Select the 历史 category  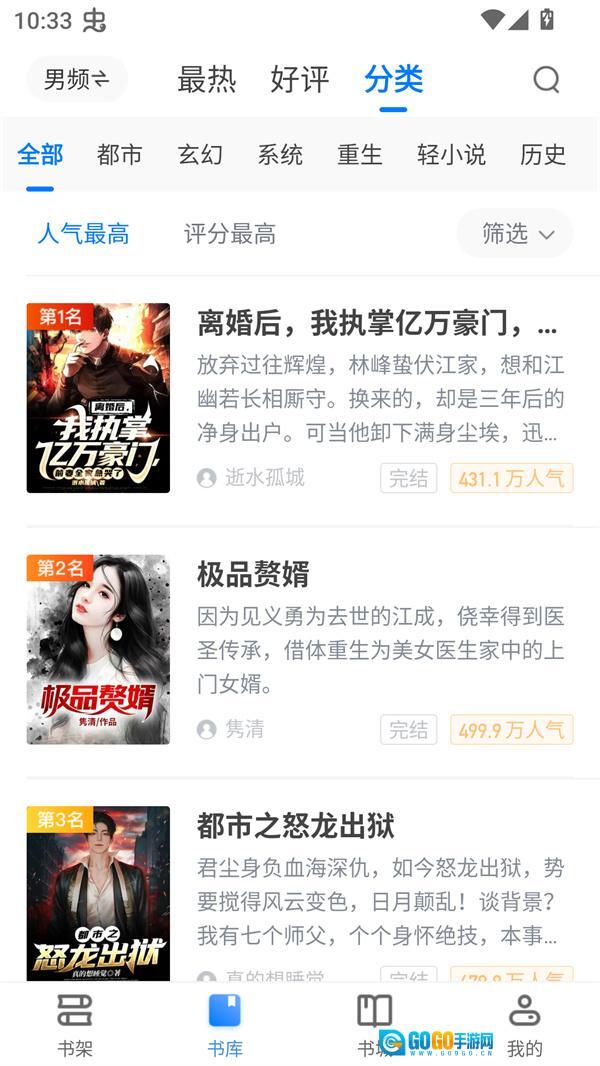543,155
